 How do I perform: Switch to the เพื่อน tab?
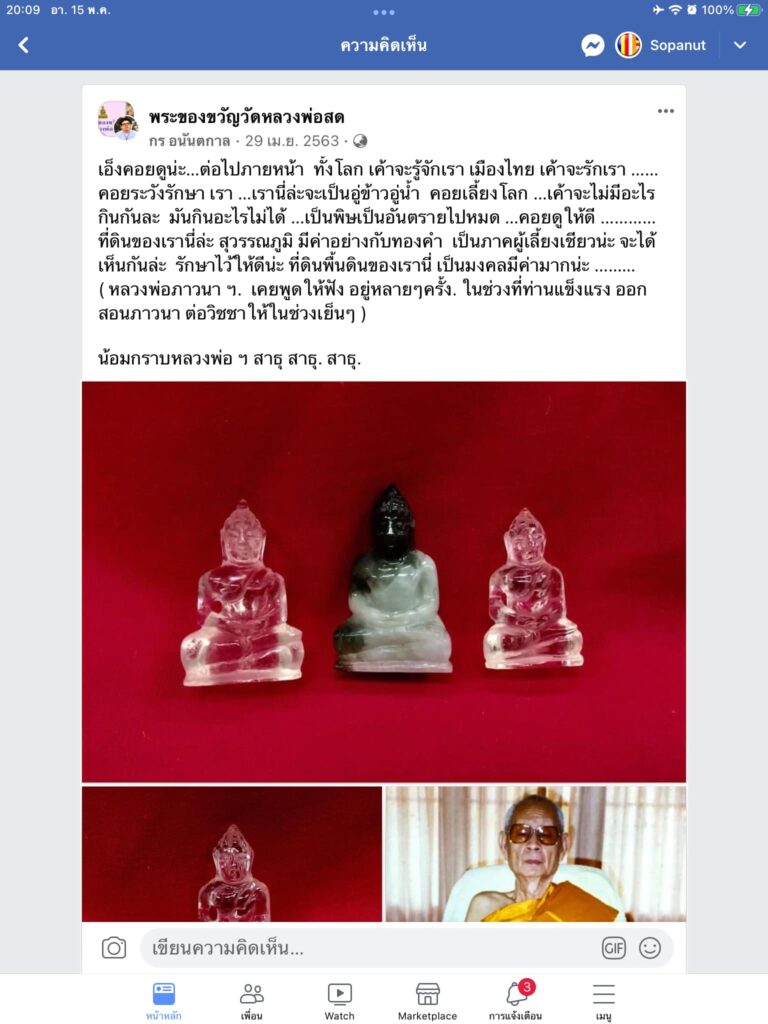click(252, 1000)
